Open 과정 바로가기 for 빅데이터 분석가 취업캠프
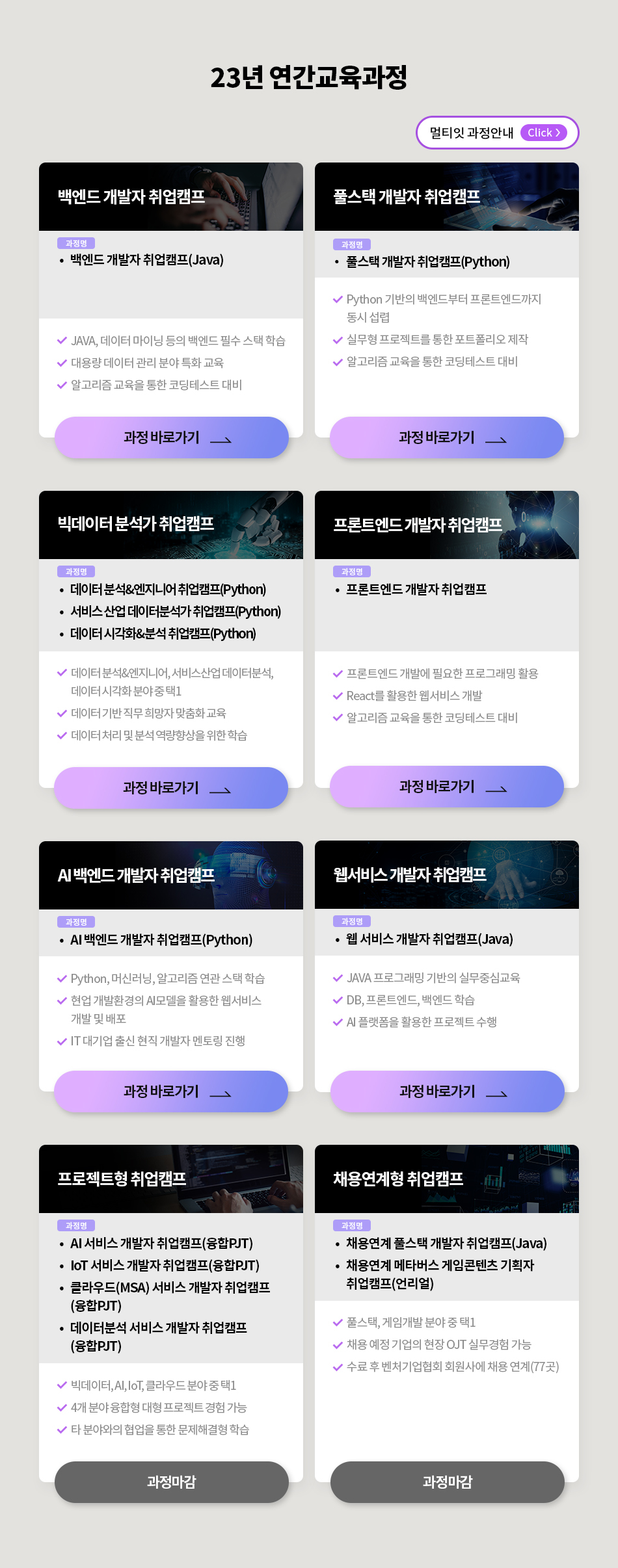Viewport: 618px width, 1568px height. tap(171, 788)
